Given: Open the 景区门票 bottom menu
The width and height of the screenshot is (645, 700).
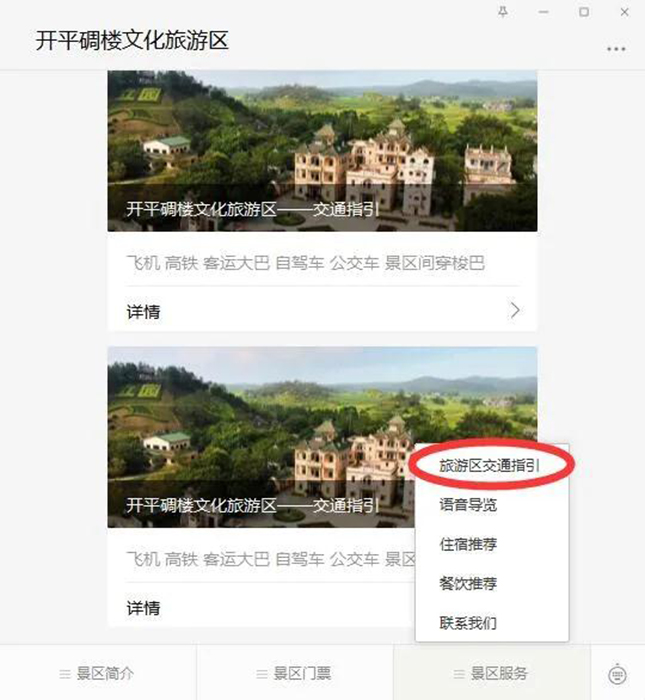Looking at the screenshot, I should click(295, 673).
